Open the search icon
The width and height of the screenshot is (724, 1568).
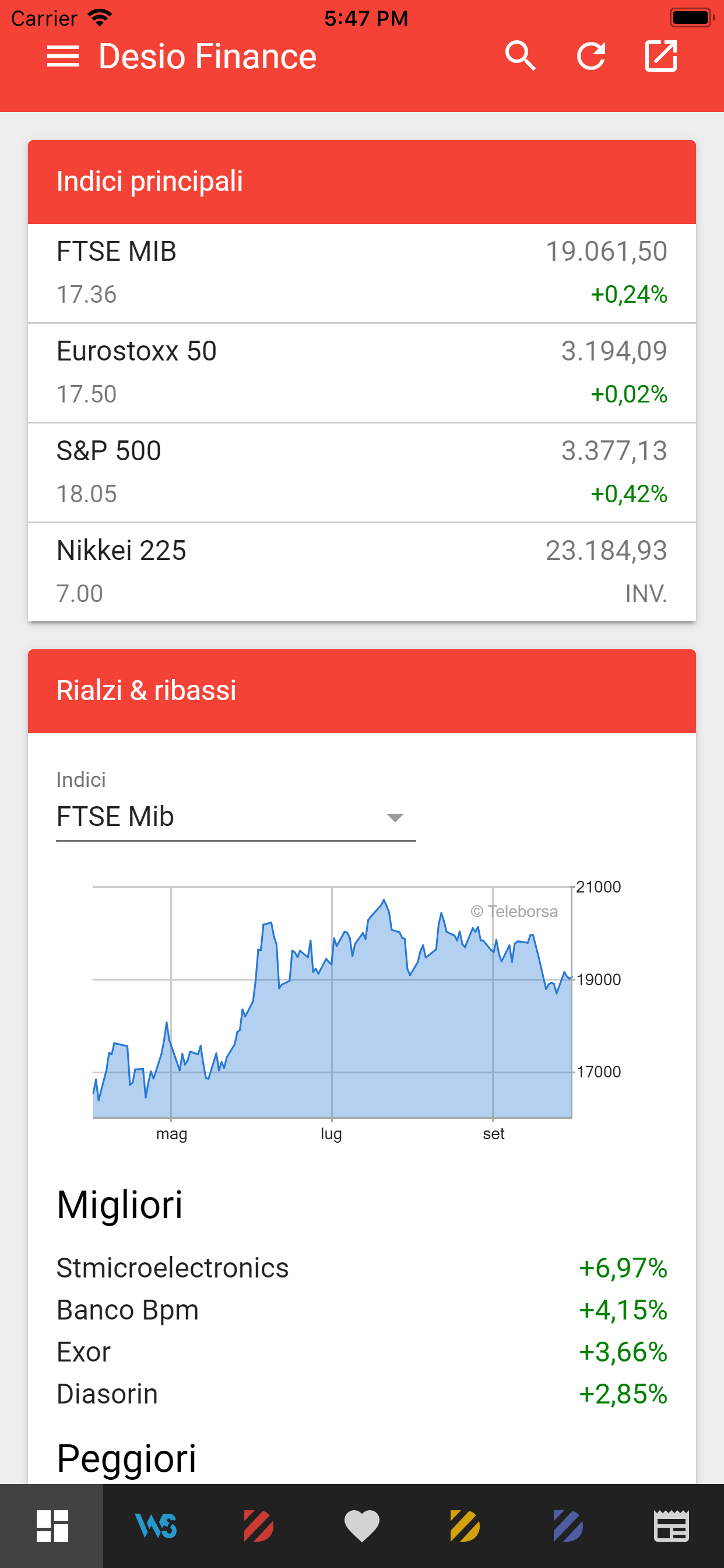(x=520, y=57)
